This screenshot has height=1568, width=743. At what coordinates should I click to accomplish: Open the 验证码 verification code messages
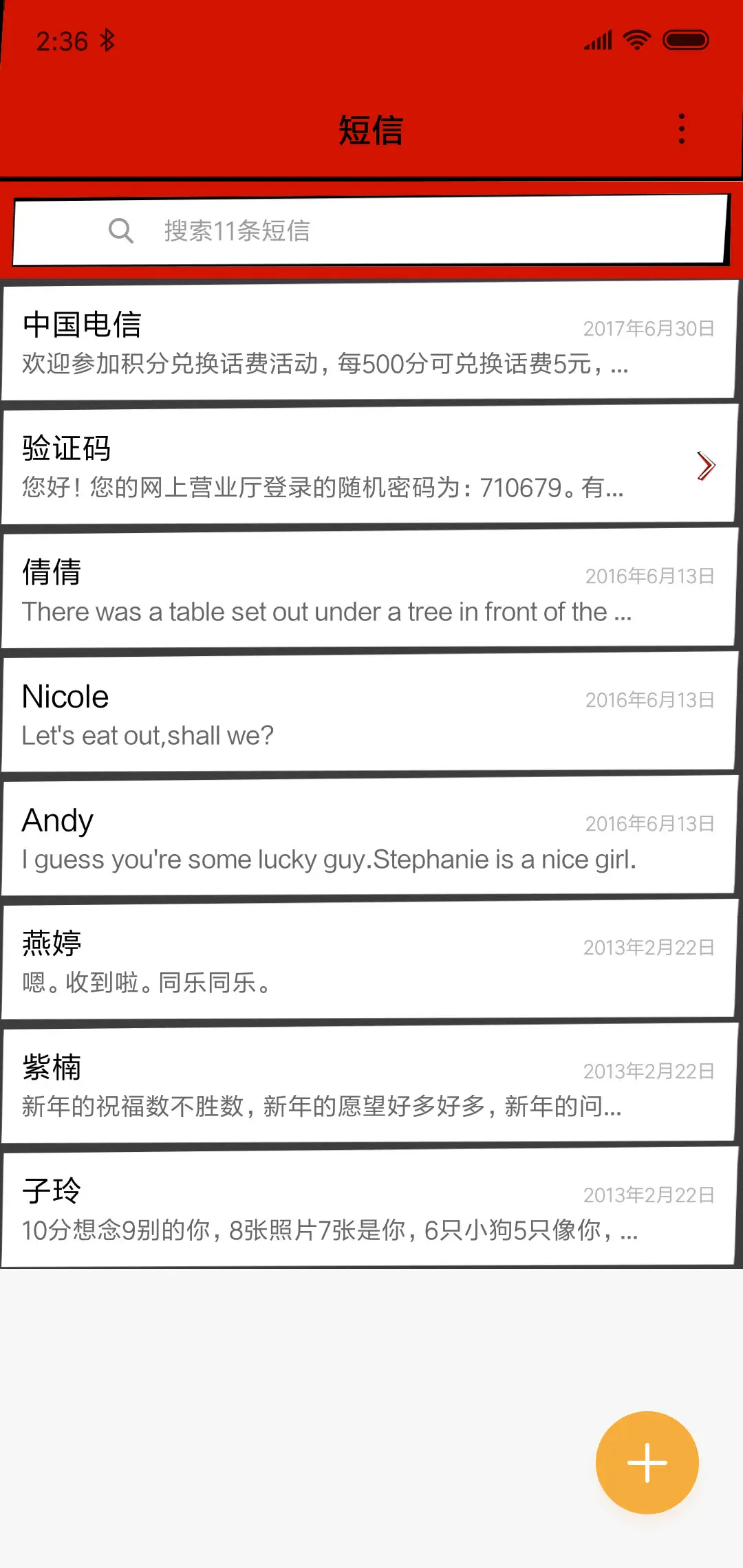[x=371, y=466]
